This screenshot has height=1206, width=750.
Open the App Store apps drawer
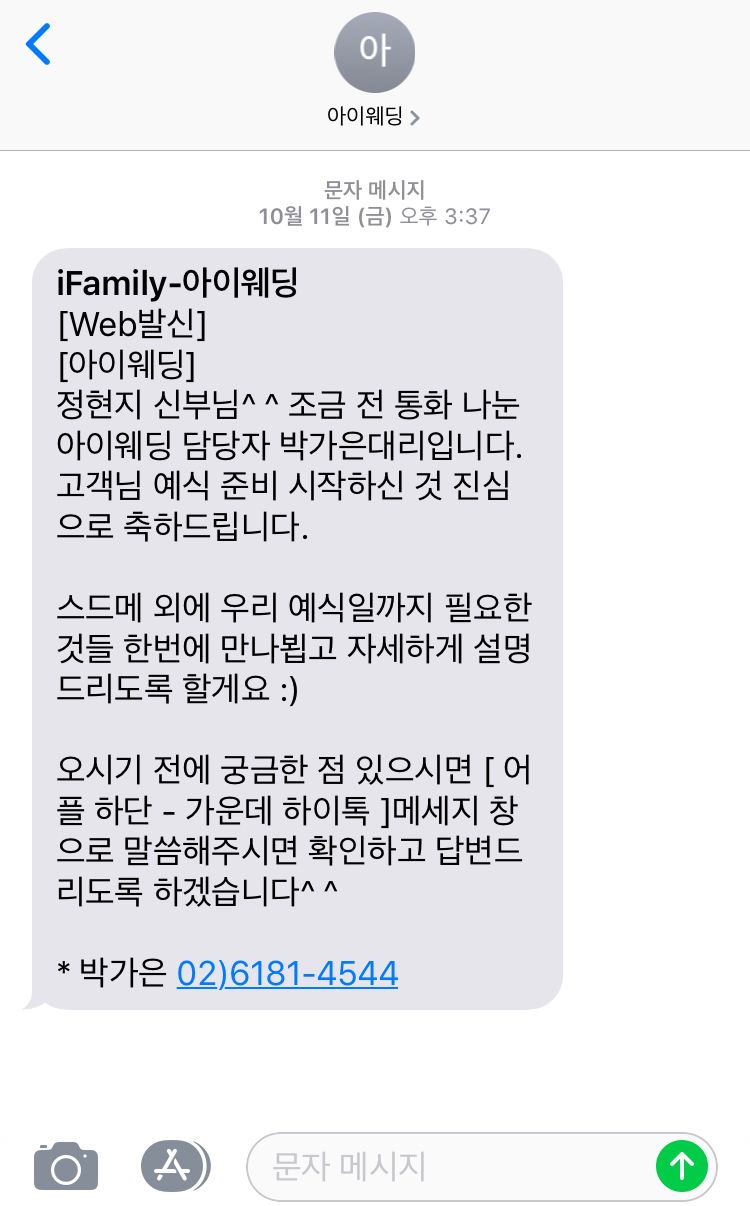175,1166
